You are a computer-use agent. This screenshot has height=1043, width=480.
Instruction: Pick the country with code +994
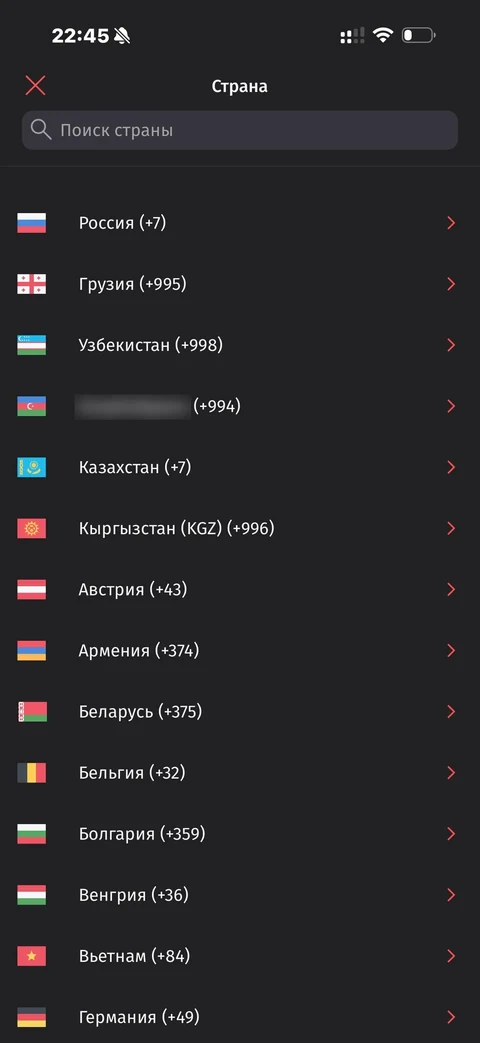coord(240,406)
